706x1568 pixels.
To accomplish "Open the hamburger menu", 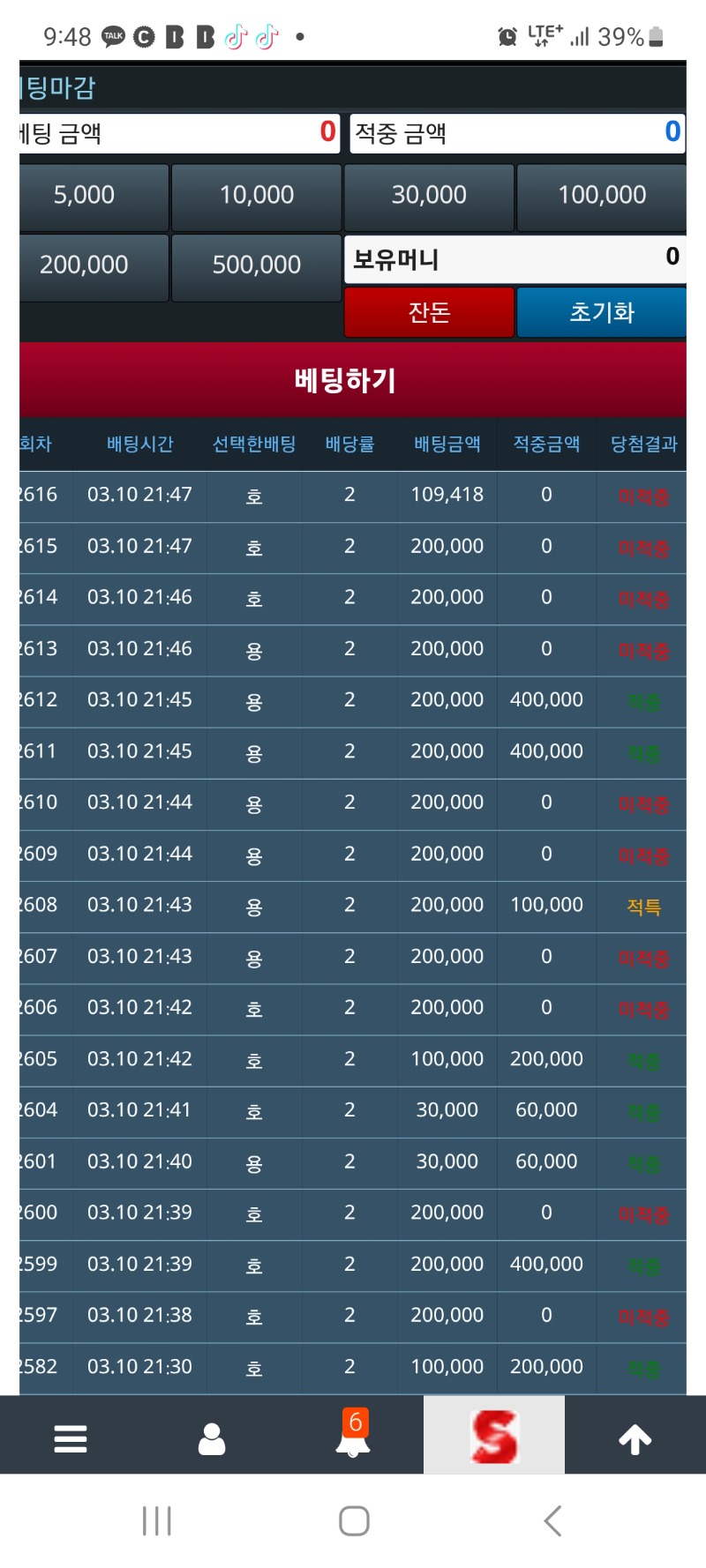I will (71, 1438).
